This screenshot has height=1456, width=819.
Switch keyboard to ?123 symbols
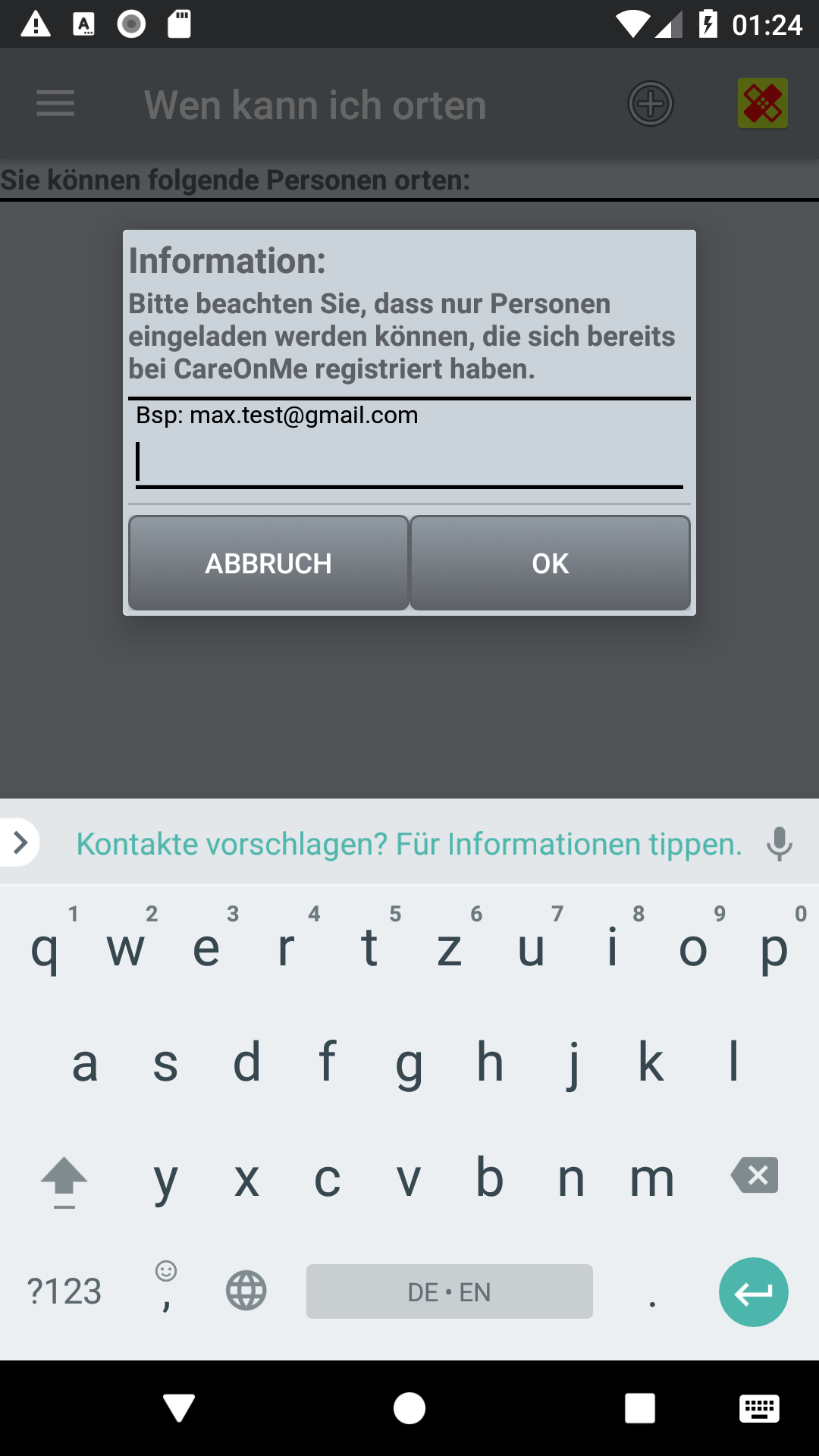click(64, 1291)
